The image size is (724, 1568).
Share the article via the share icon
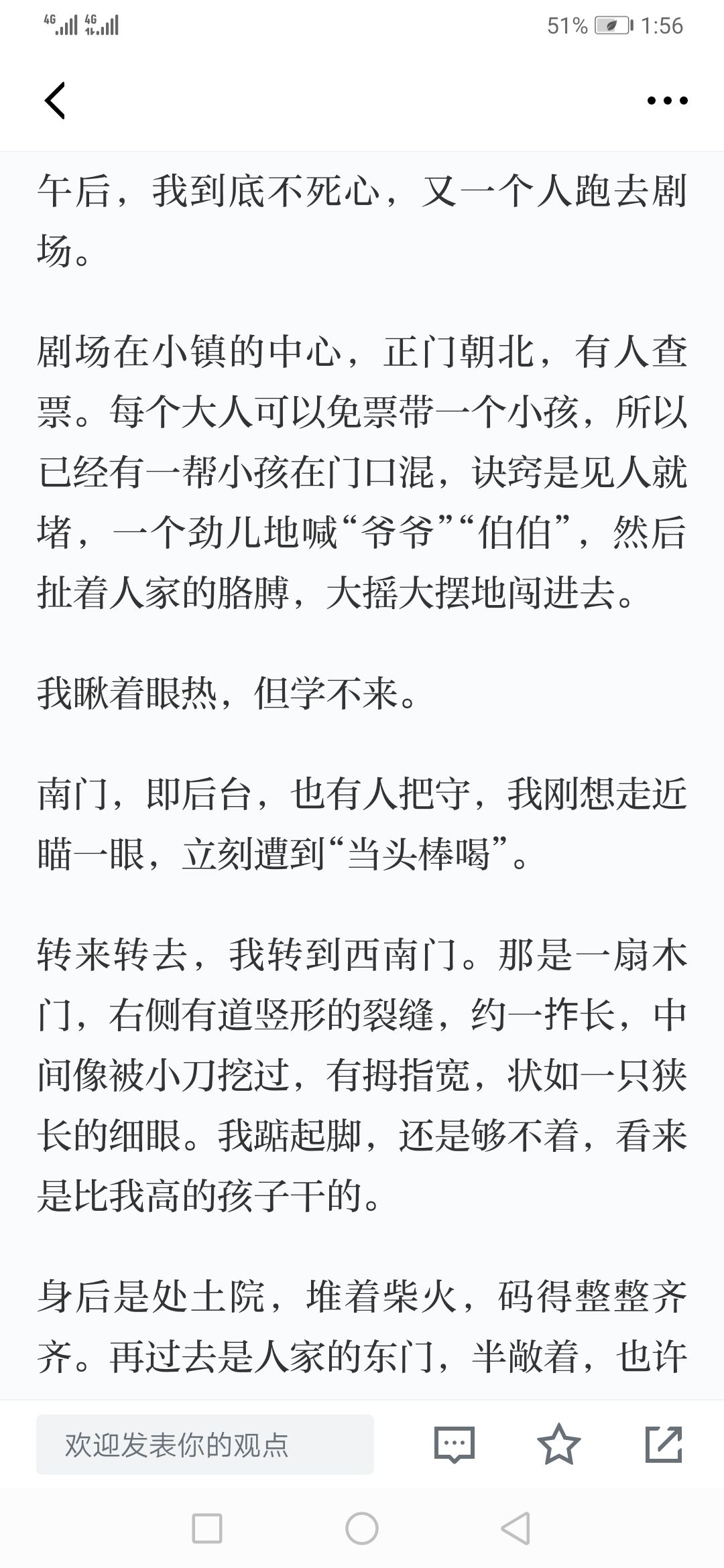point(664,1444)
